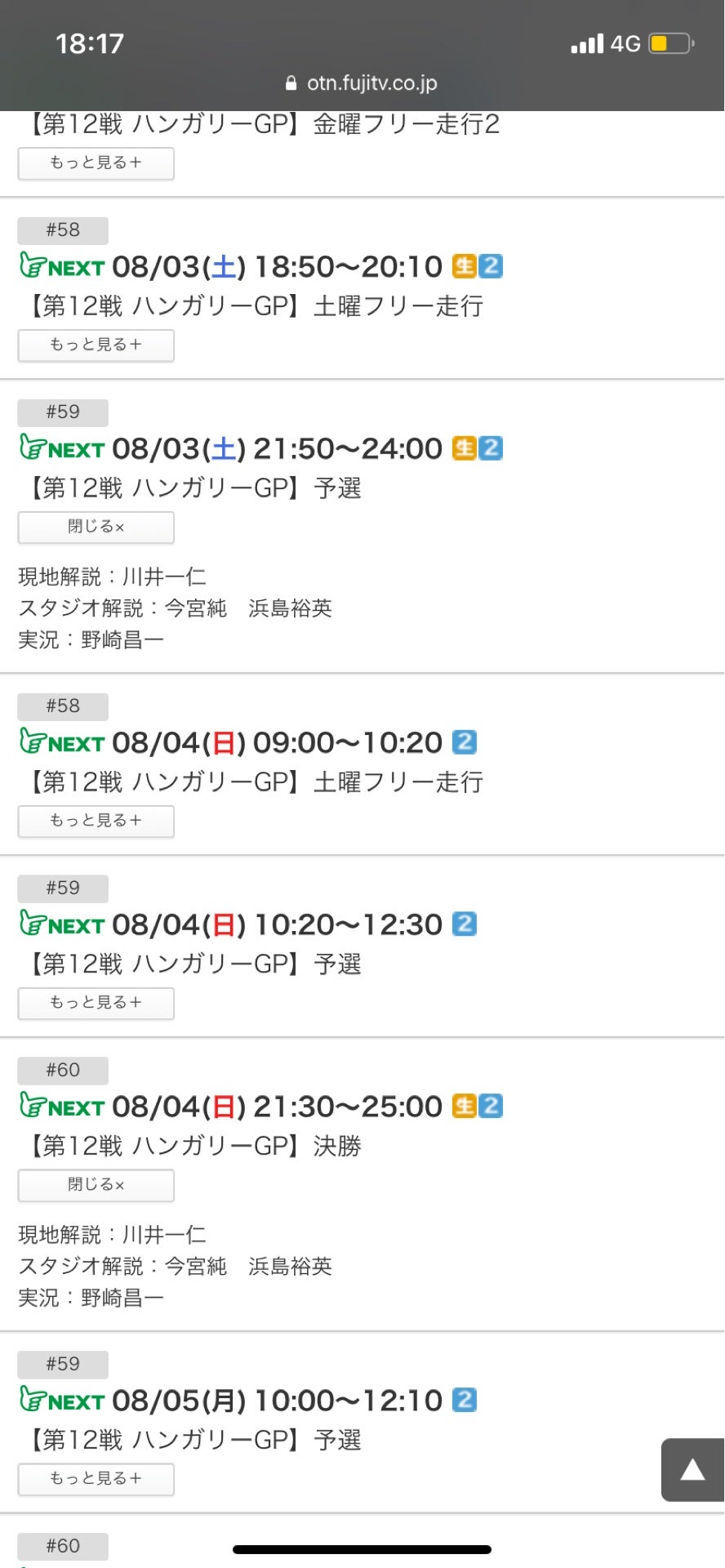Expand details for 金曜フリー走行2 with もっと見る
Image resolution: width=725 pixels, height=1568 pixels.
click(96, 163)
